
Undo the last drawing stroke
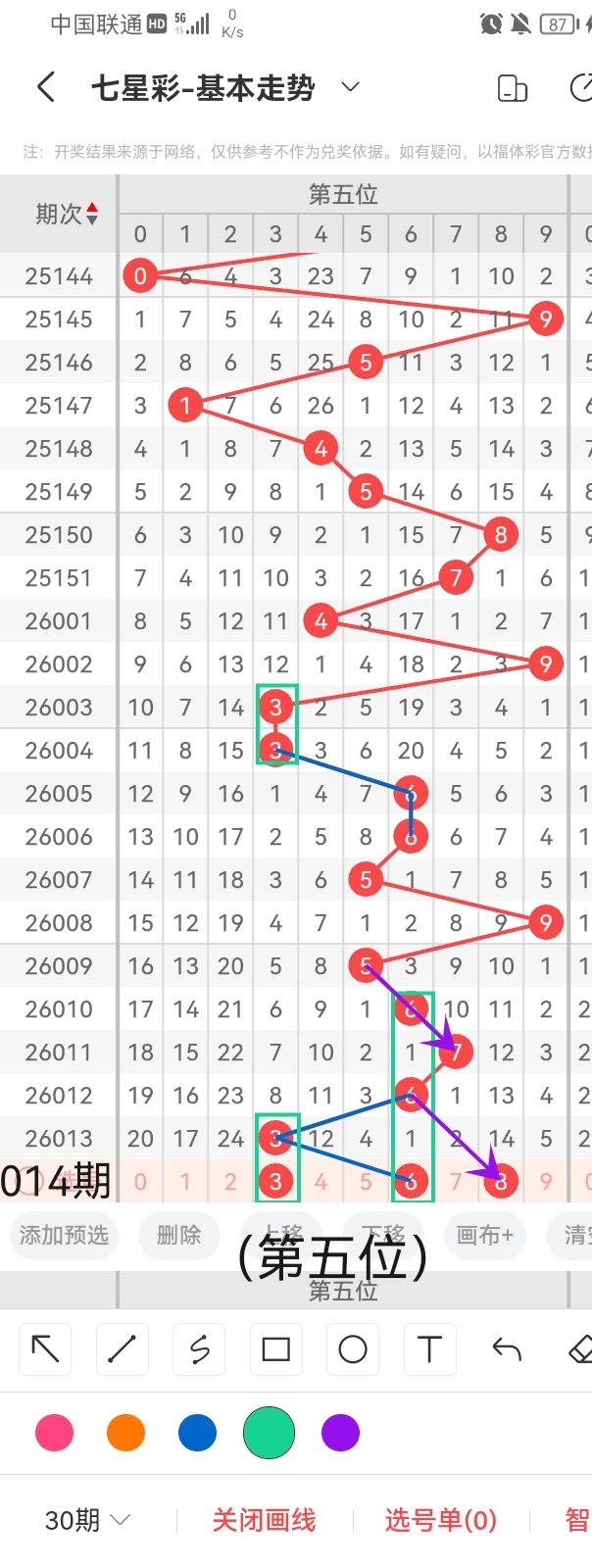pyautogui.click(x=506, y=1349)
